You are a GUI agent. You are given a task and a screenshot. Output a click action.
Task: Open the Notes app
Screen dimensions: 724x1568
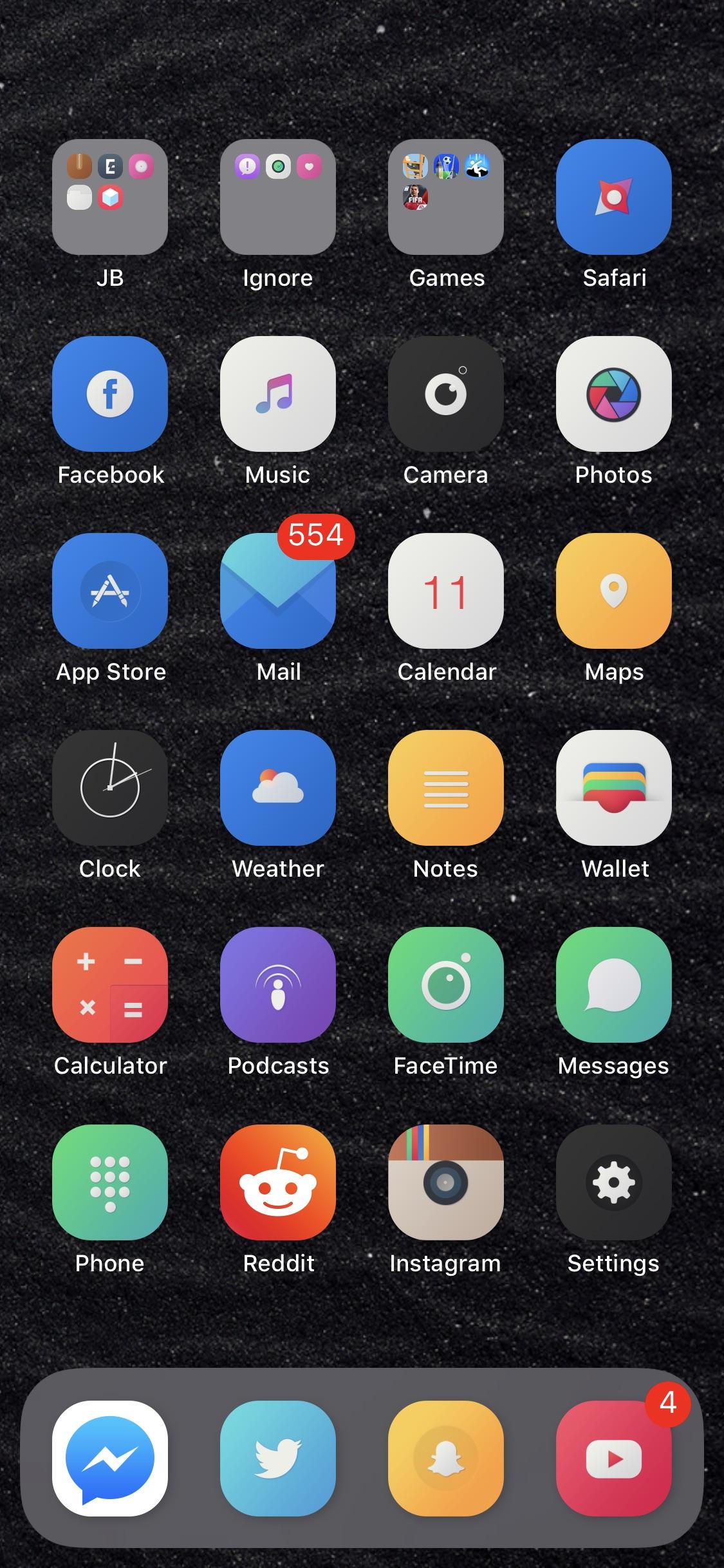(446, 788)
